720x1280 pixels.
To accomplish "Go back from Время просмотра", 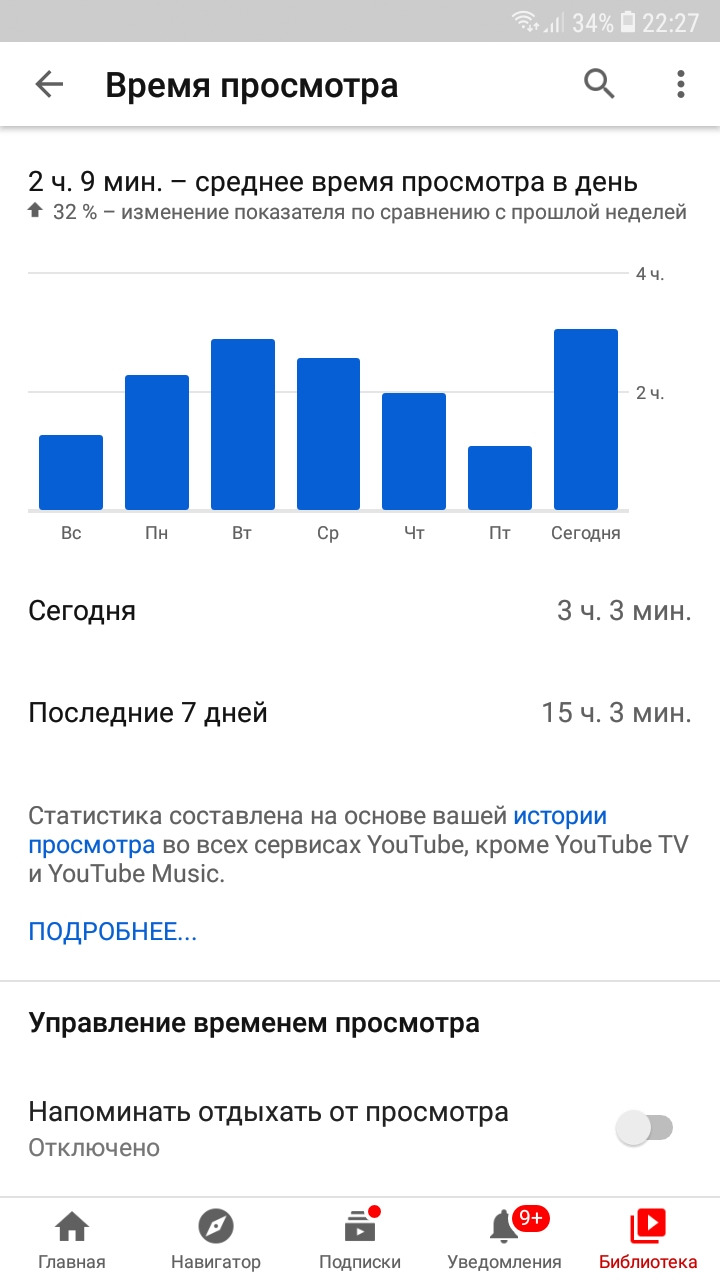I will point(49,85).
